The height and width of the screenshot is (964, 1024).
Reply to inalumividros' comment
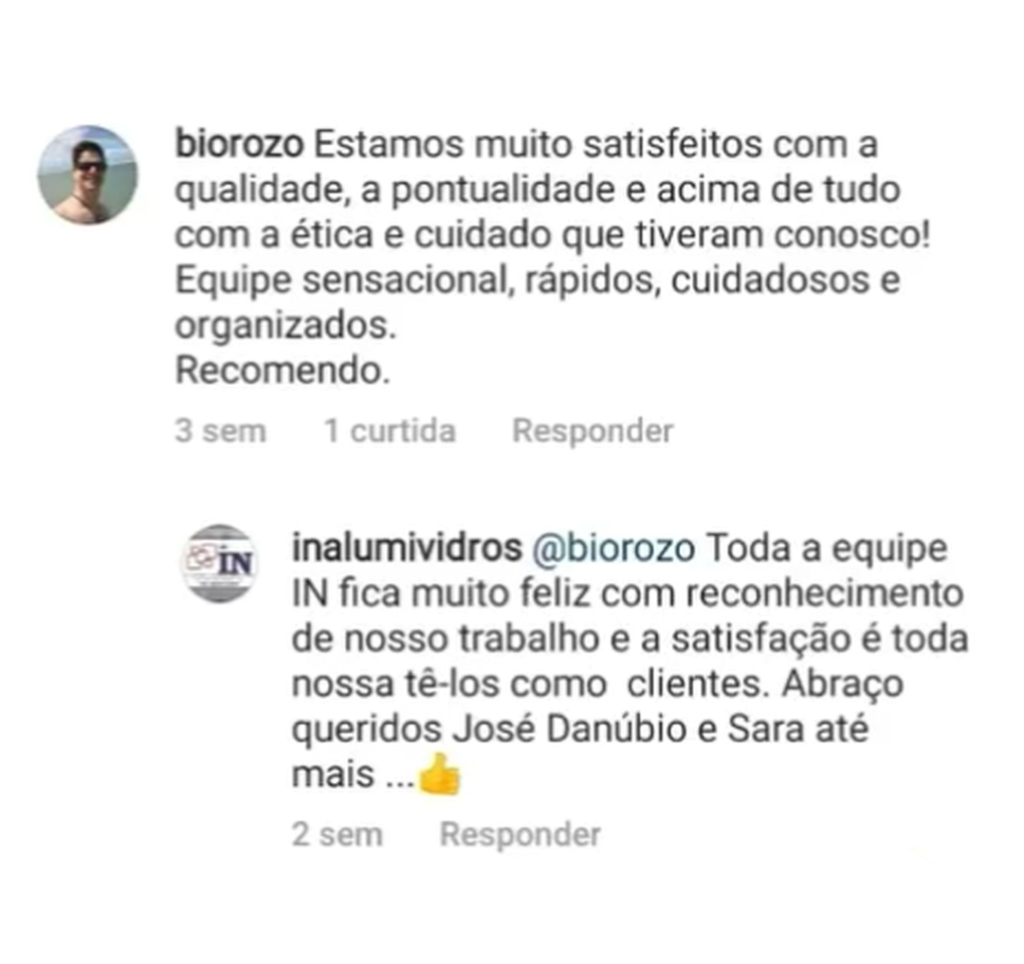520,834
